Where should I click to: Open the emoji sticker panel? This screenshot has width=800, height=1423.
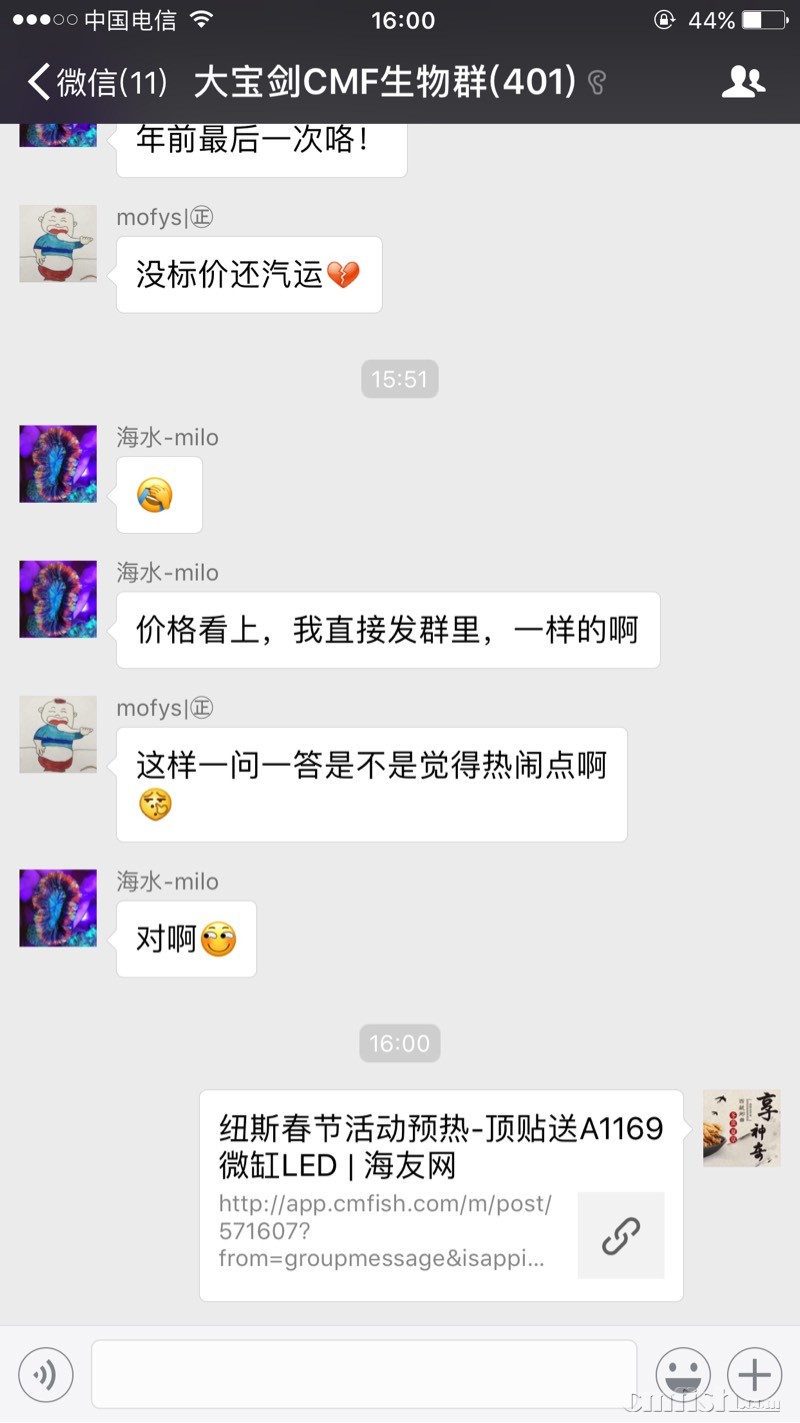[x=683, y=1375]
